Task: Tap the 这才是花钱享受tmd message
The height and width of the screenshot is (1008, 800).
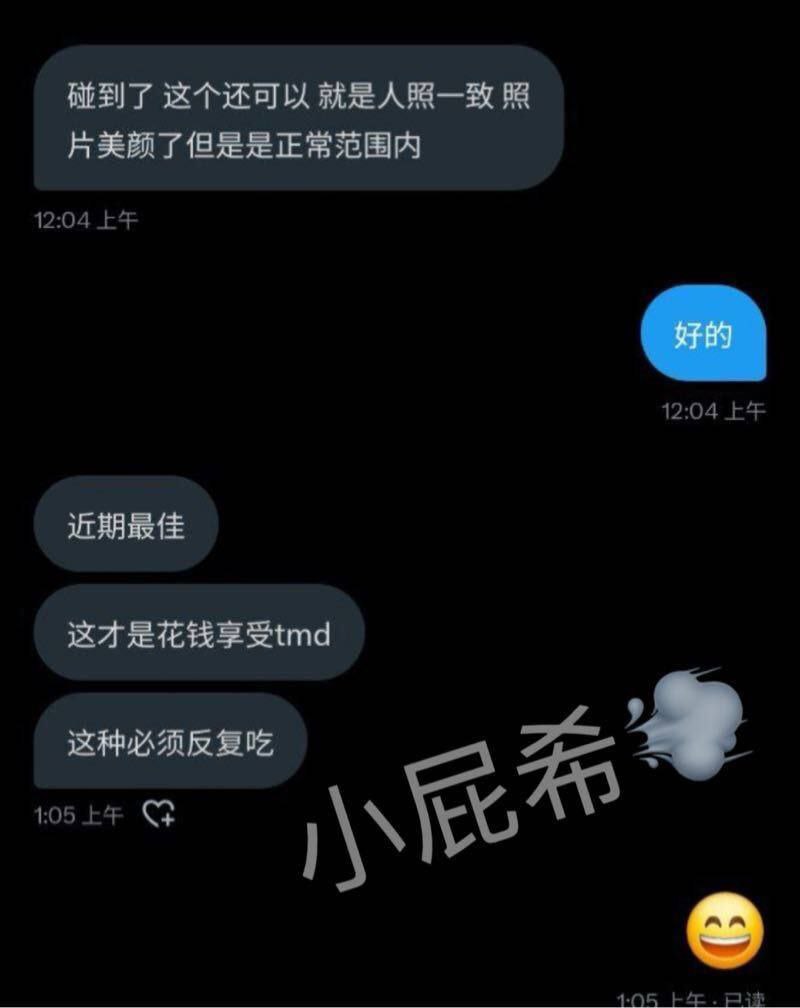Action: [198, 634]
